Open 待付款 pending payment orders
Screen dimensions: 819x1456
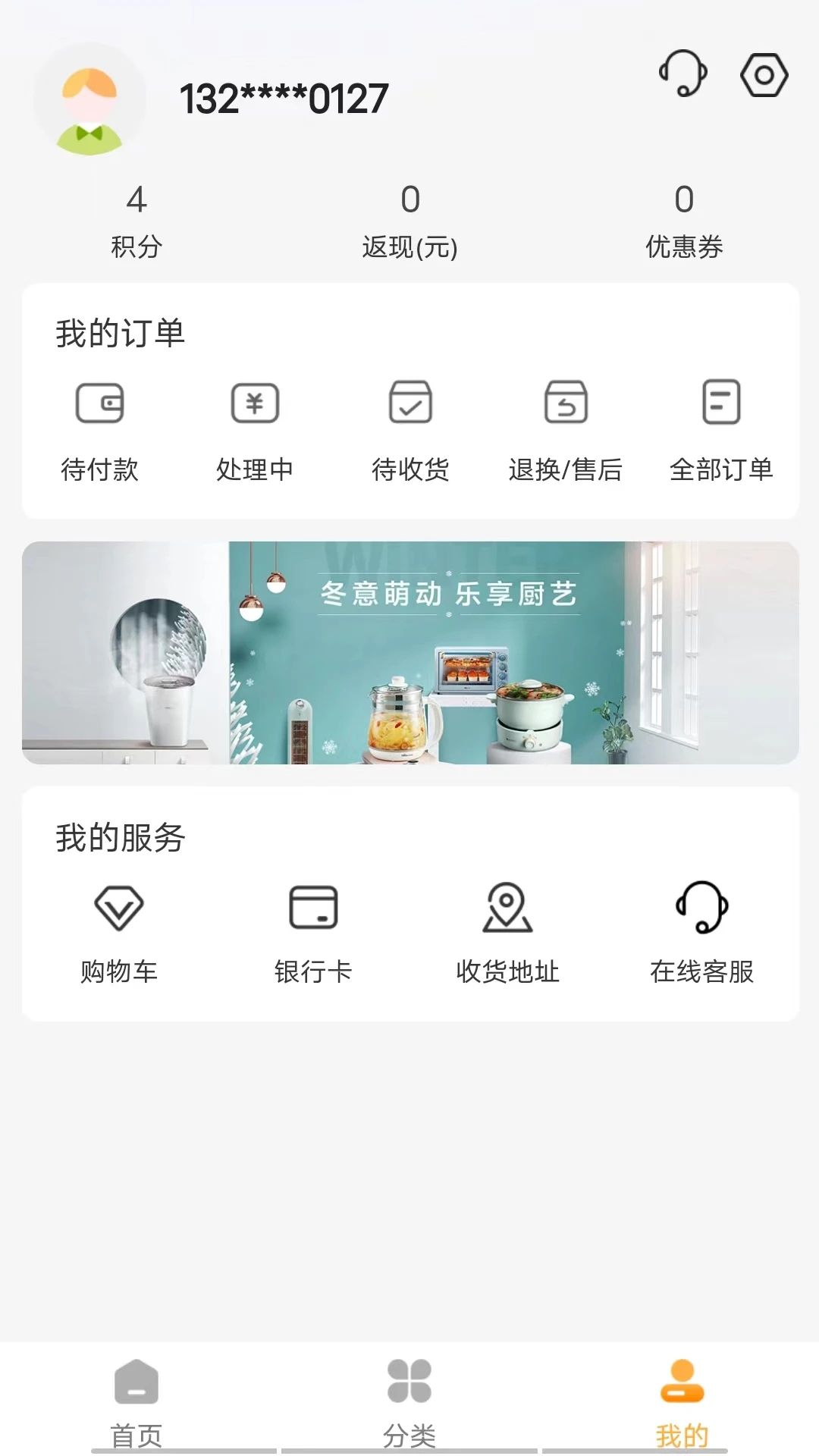point(99,430)
